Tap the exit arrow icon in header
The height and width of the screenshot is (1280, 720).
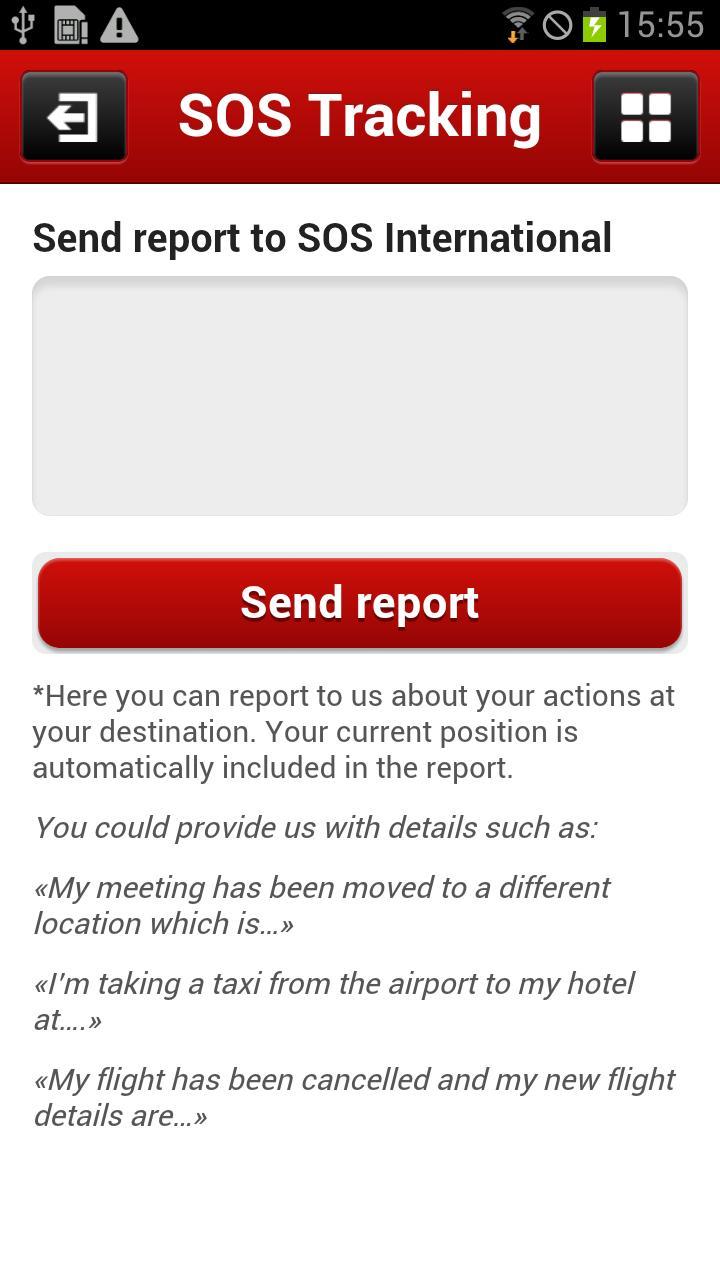[x=74, y=117]
